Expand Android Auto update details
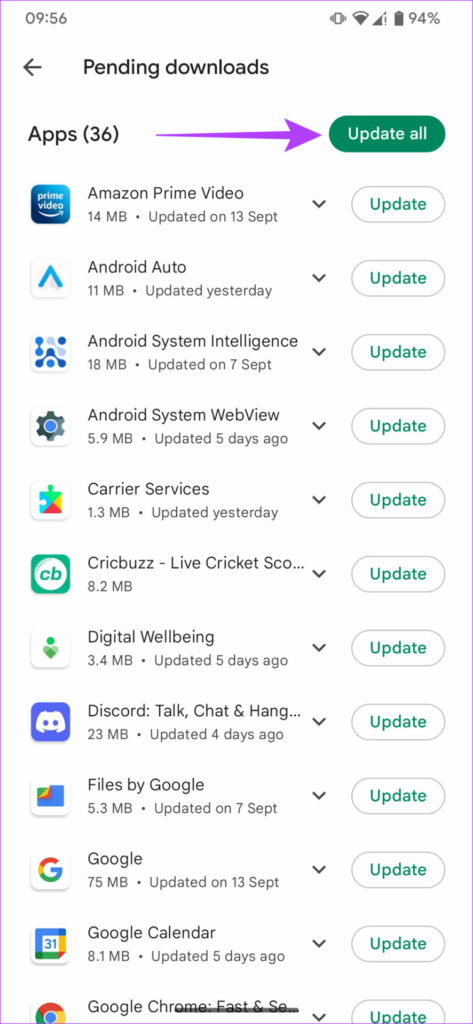Image resolution: width=473 pixels, height=1024 pixels. click(319, 278)
